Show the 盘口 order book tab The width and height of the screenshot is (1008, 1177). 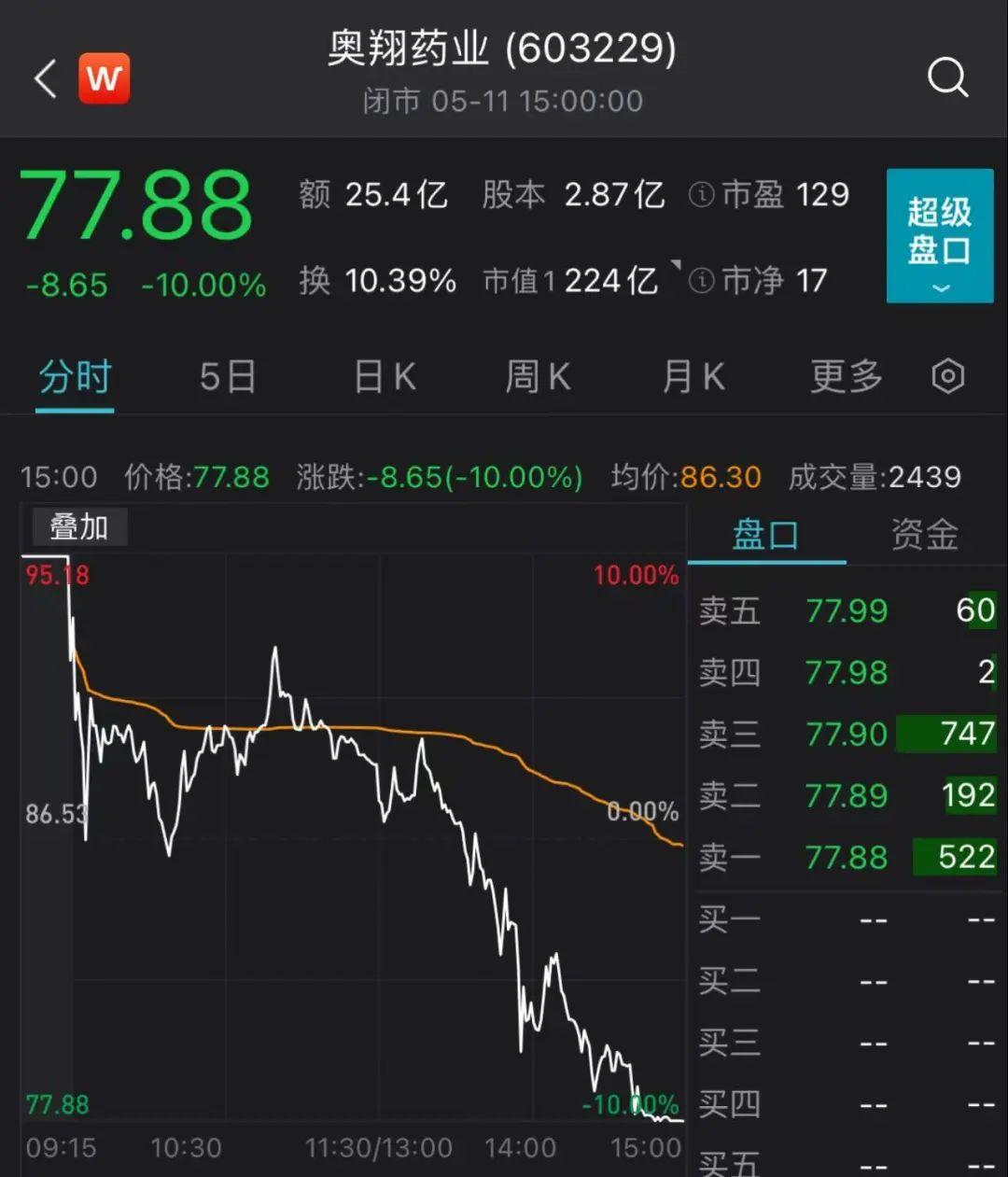765,535
